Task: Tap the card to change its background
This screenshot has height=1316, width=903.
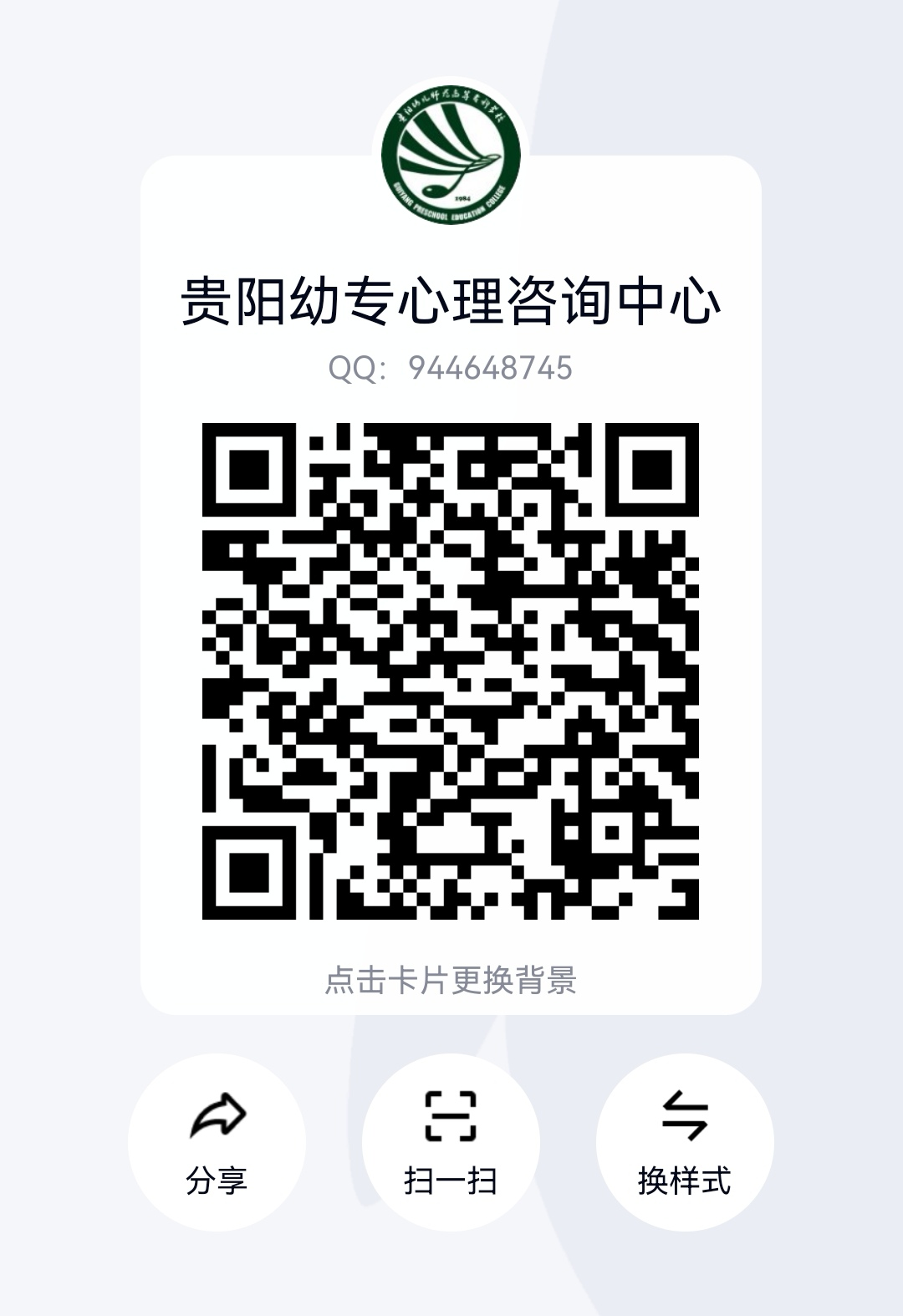Action: click(451, 980)
